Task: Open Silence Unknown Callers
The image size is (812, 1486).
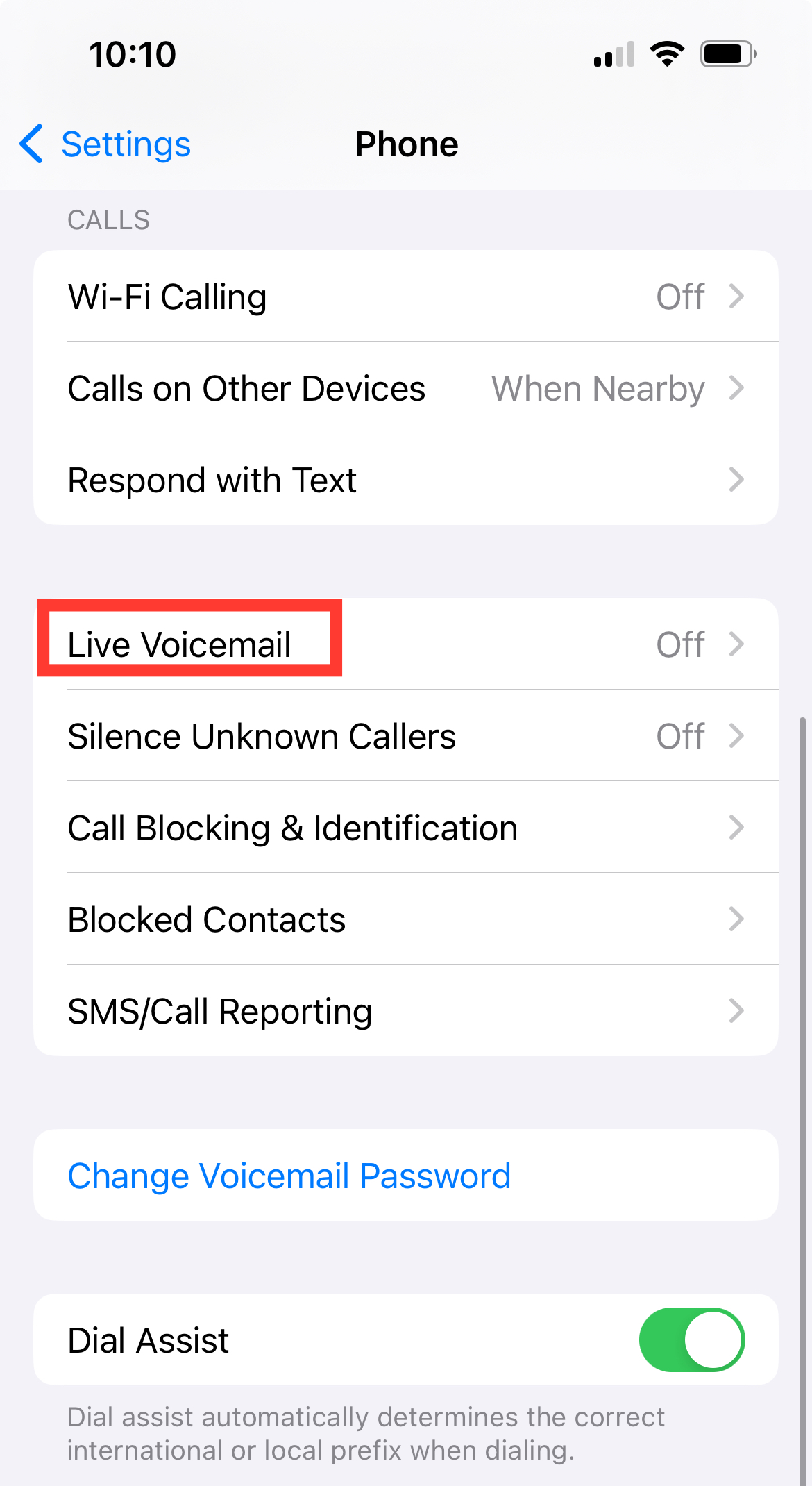Action: coord(406,736)
